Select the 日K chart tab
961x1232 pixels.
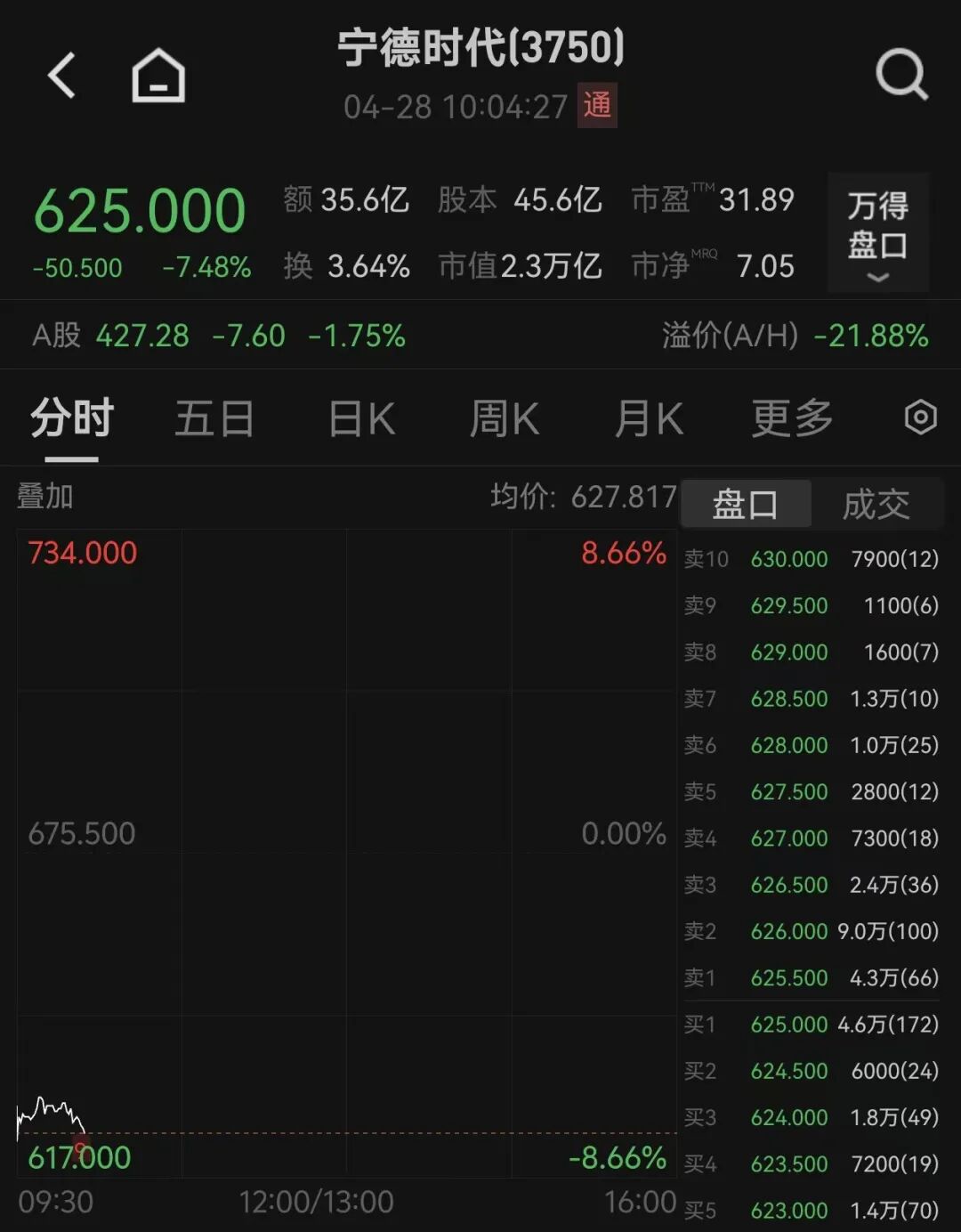tap(361, 419)
